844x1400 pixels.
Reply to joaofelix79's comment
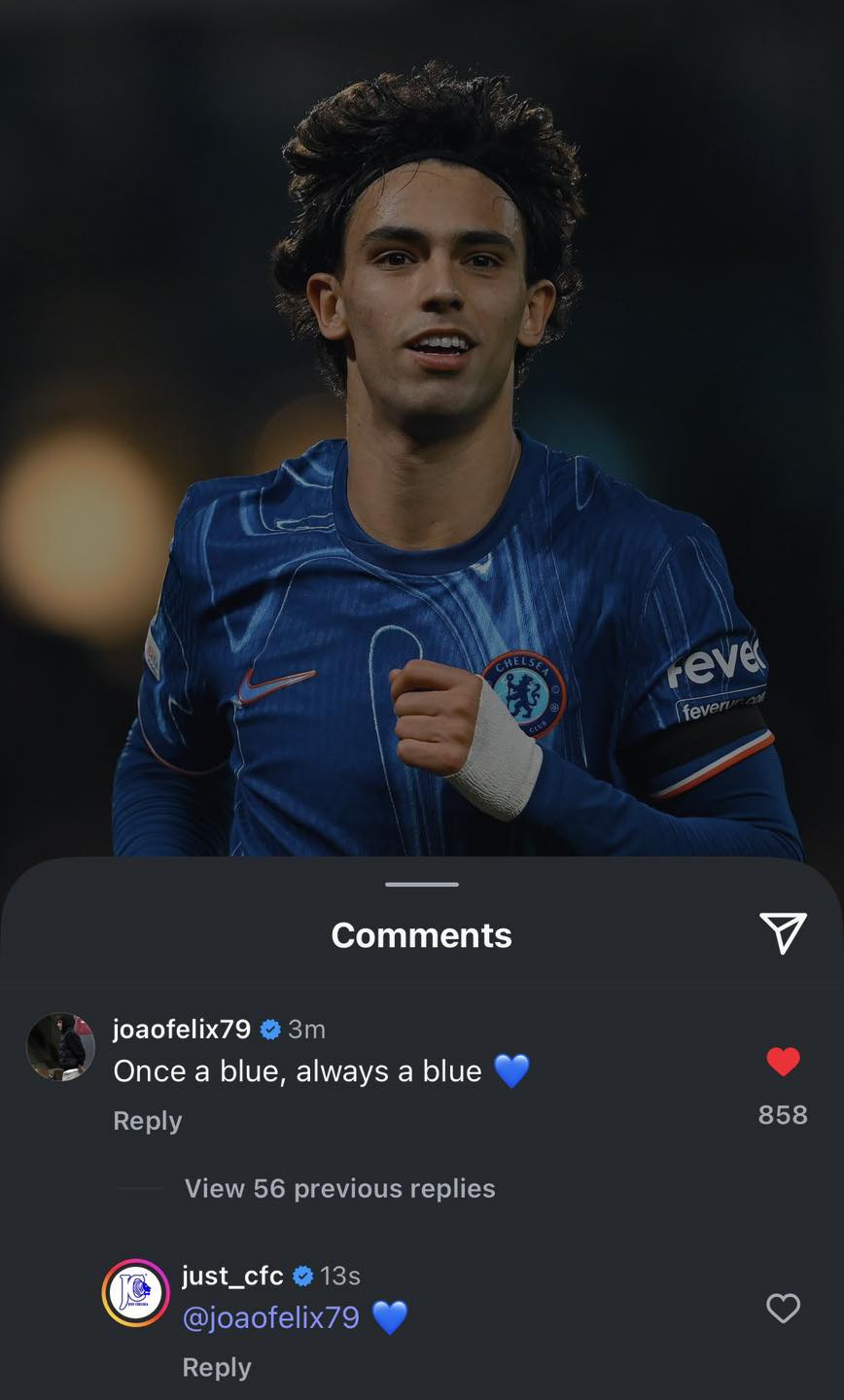tap(148, 1121)
